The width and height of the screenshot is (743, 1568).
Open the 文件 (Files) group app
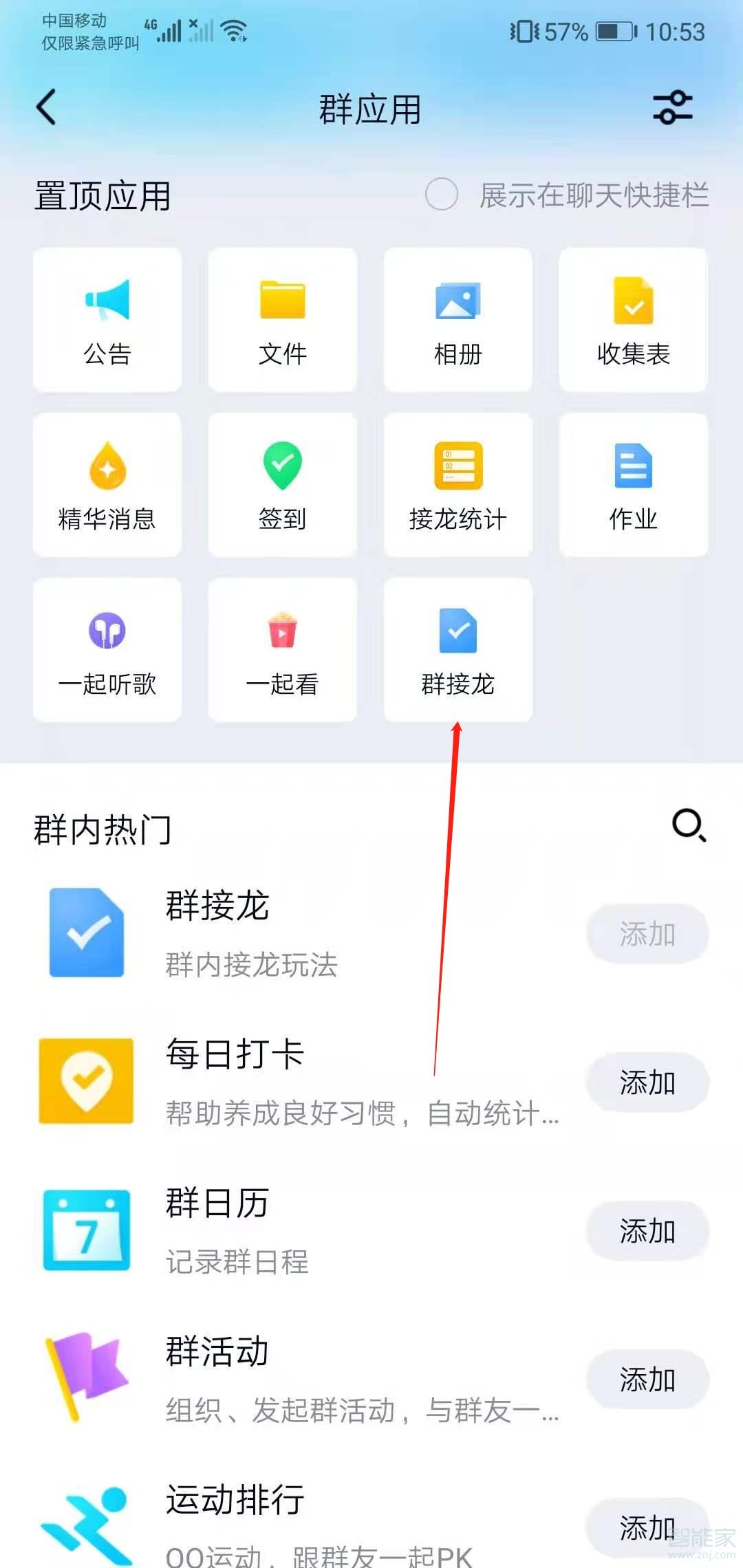click(x=282, y=318)
